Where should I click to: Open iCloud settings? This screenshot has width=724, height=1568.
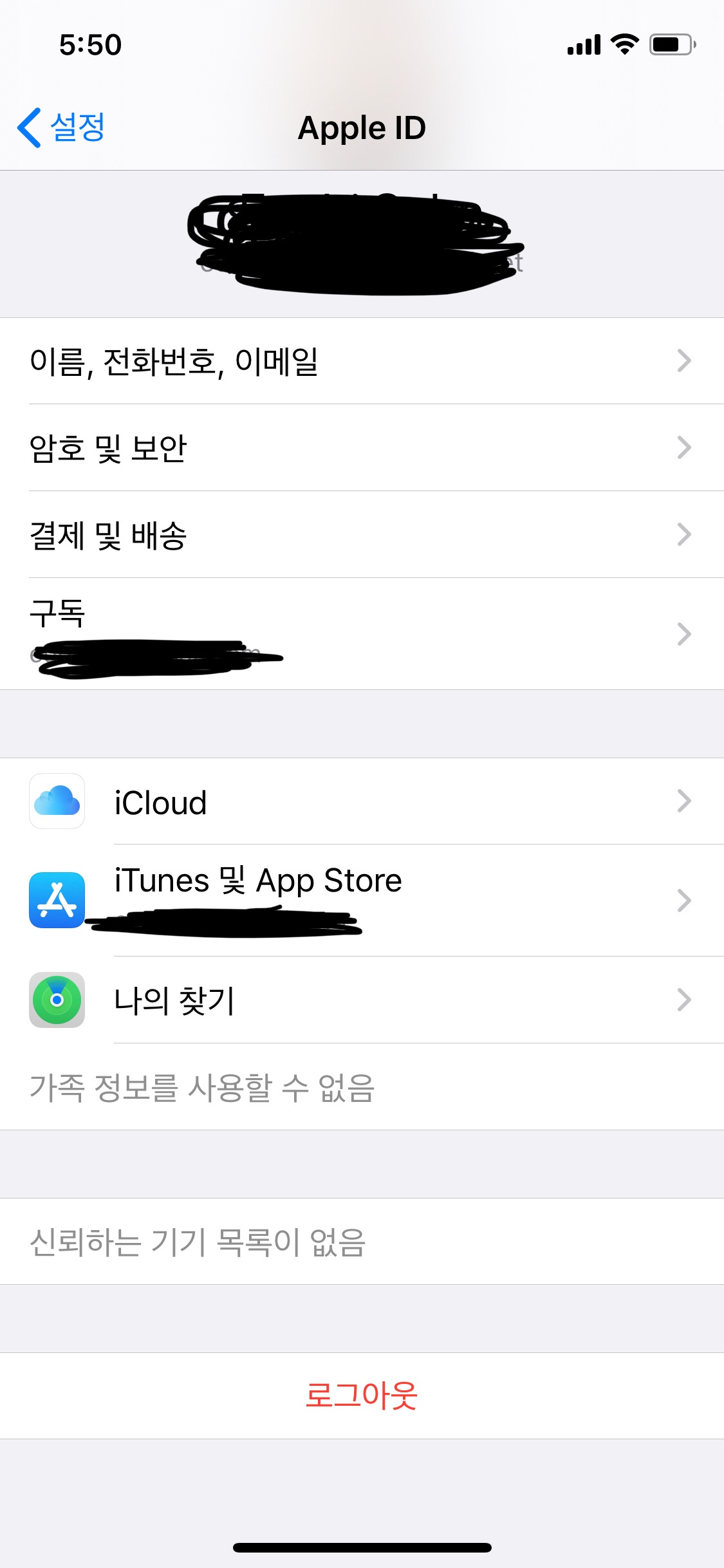pyautogui.click(x=360, y=802)
